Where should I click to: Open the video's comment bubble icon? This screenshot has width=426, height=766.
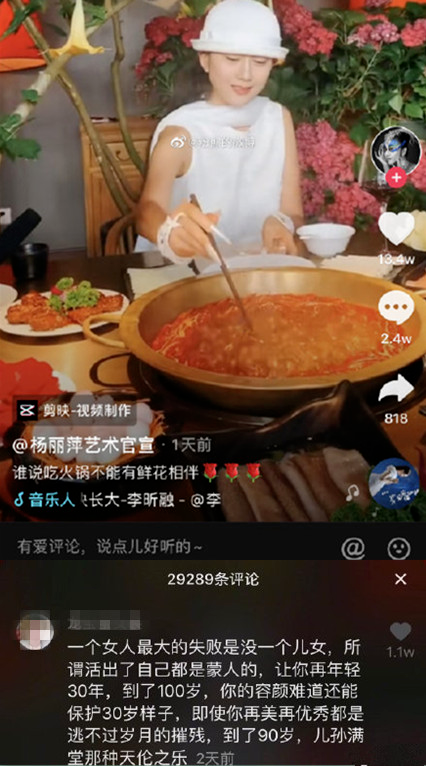click(x=396, y=307)
